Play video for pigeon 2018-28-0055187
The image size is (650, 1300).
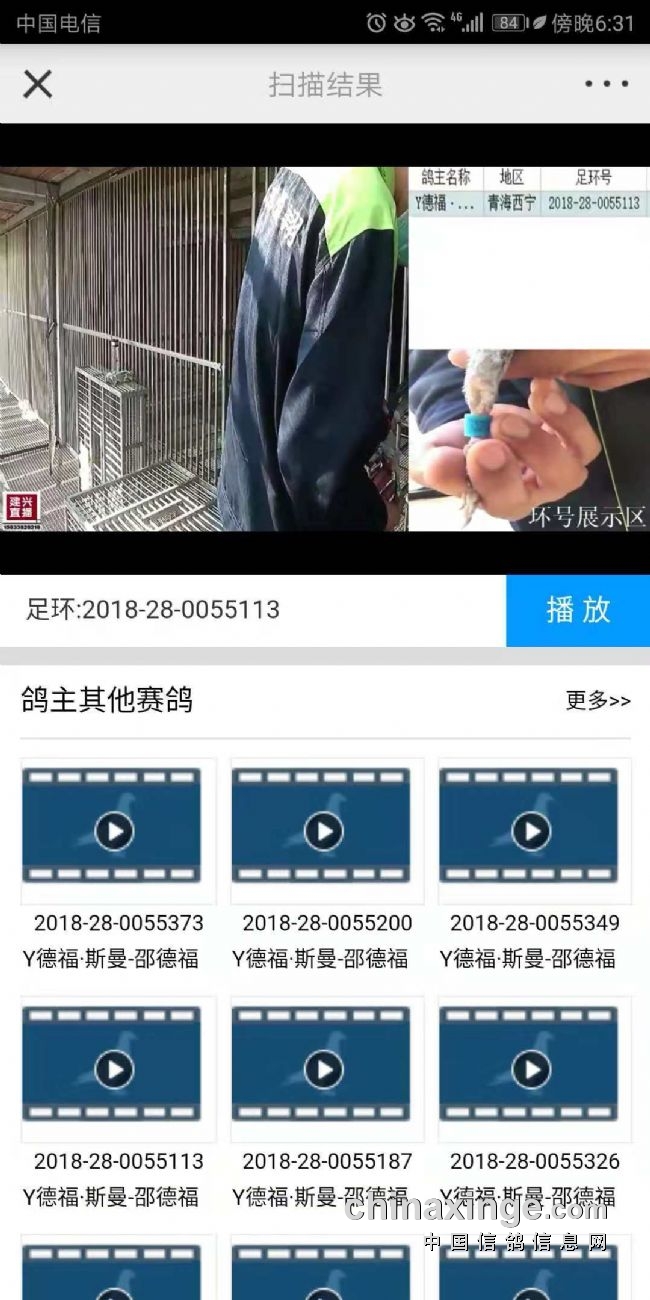point(323,1069)
